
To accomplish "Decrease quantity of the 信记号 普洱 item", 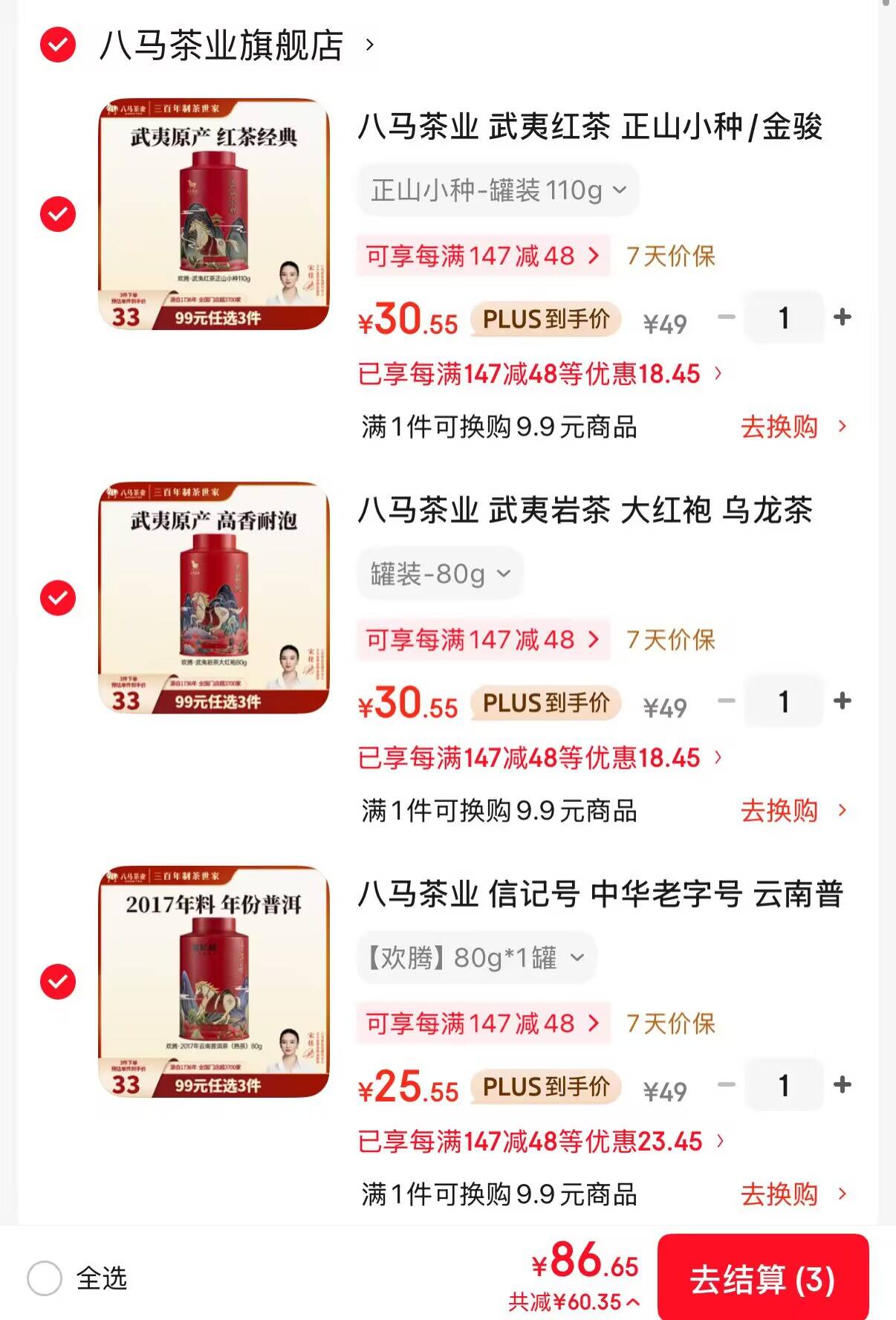I will pos(727,1085).
